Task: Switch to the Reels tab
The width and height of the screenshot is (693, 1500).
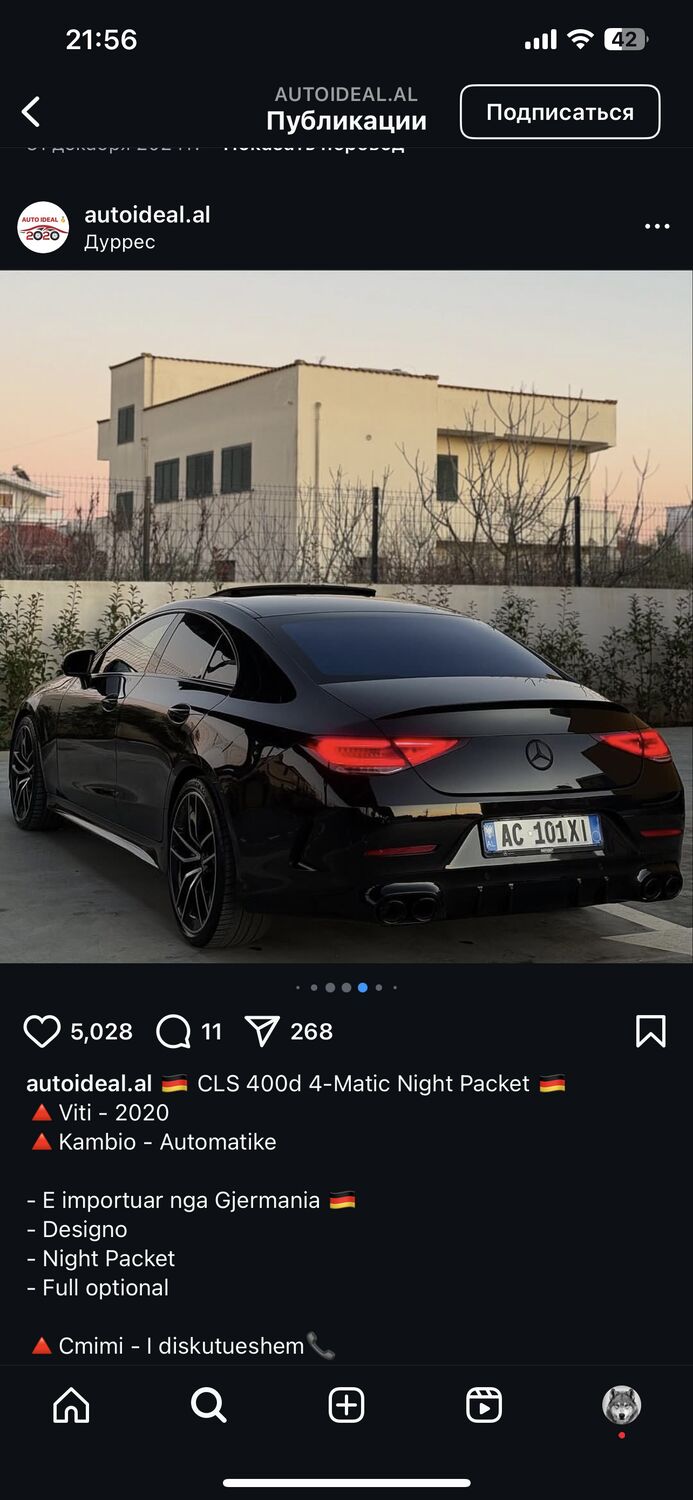Action: tap(484, 1406)
